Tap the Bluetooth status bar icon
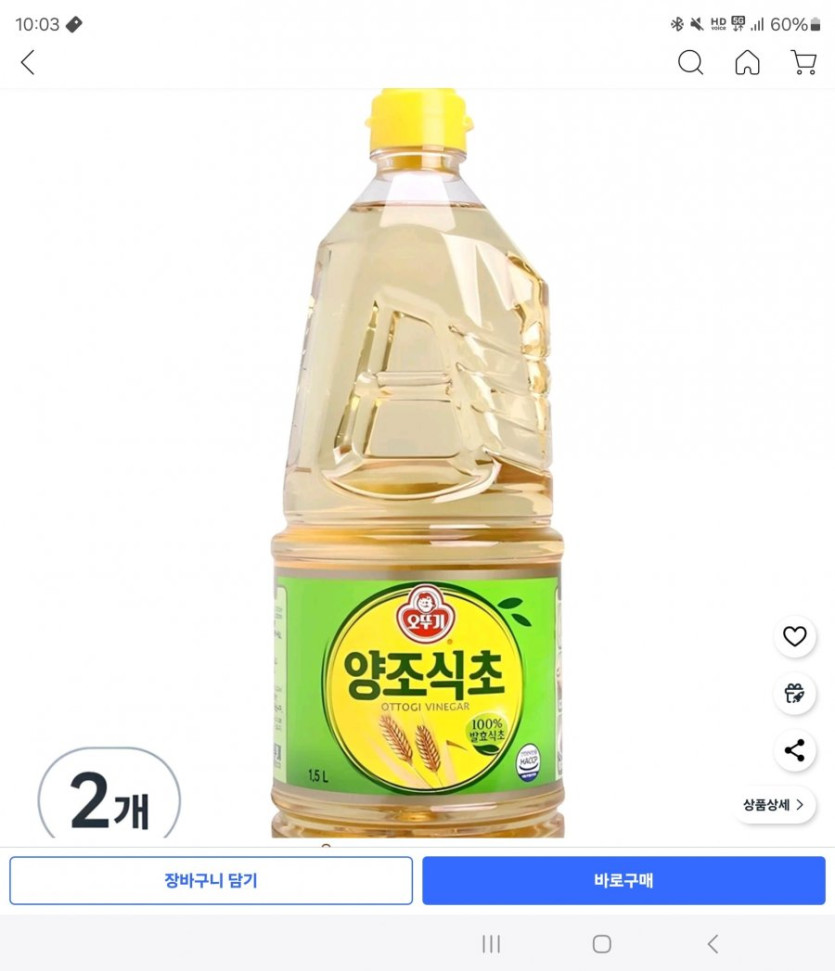The height and width of the screenshot is (971, 835). [x=679, y=23]
